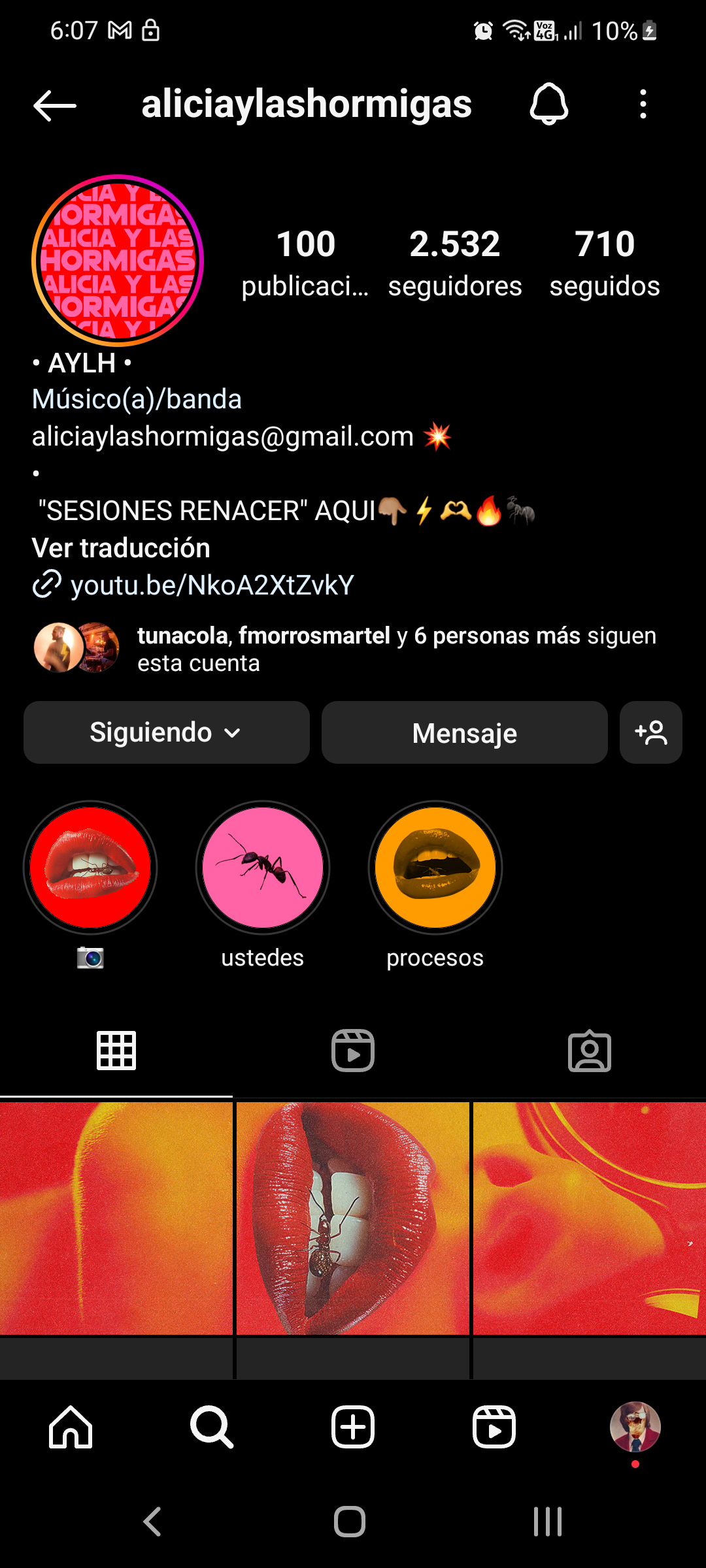Show suggested accounts with add-person icon
The width and height of the screenshot is (706, 1568).
coord(650,732)
